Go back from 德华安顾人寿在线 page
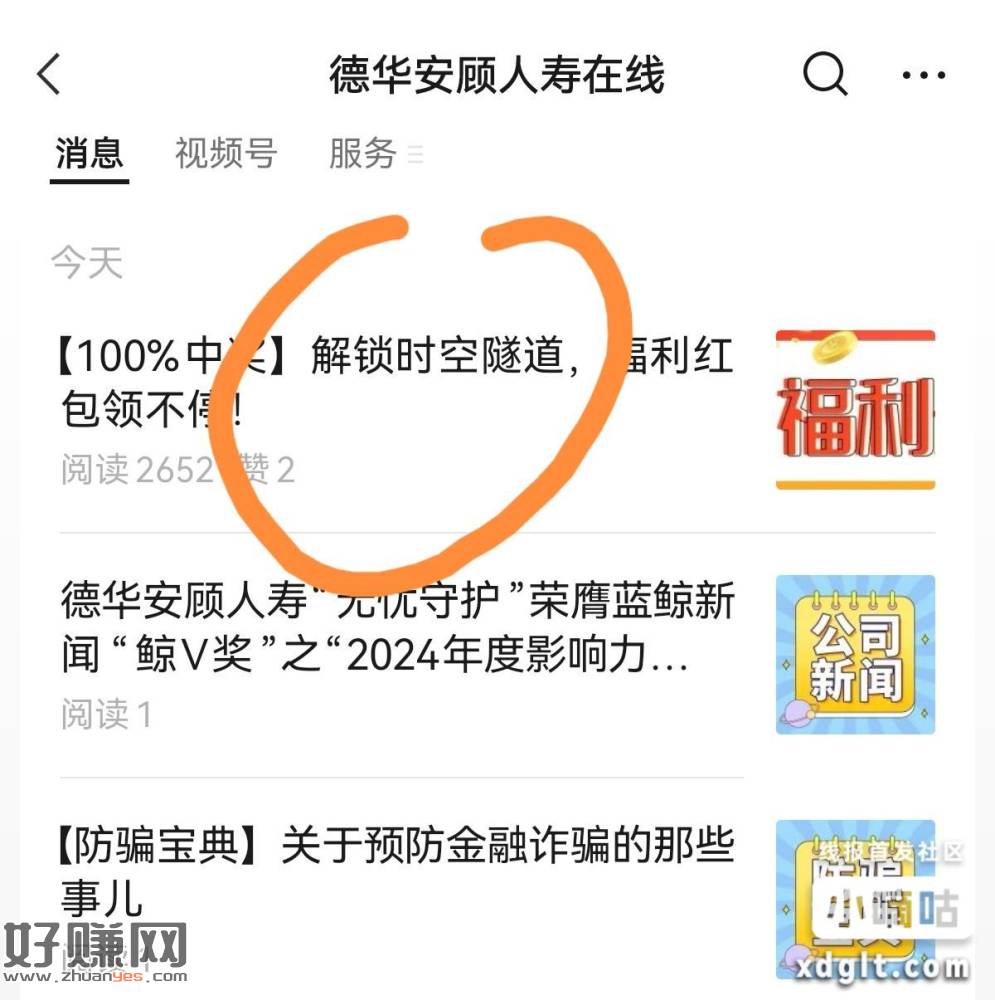The height and width of the screenshot is (1000, 995). pyautogui.click(x=49, y=76)
